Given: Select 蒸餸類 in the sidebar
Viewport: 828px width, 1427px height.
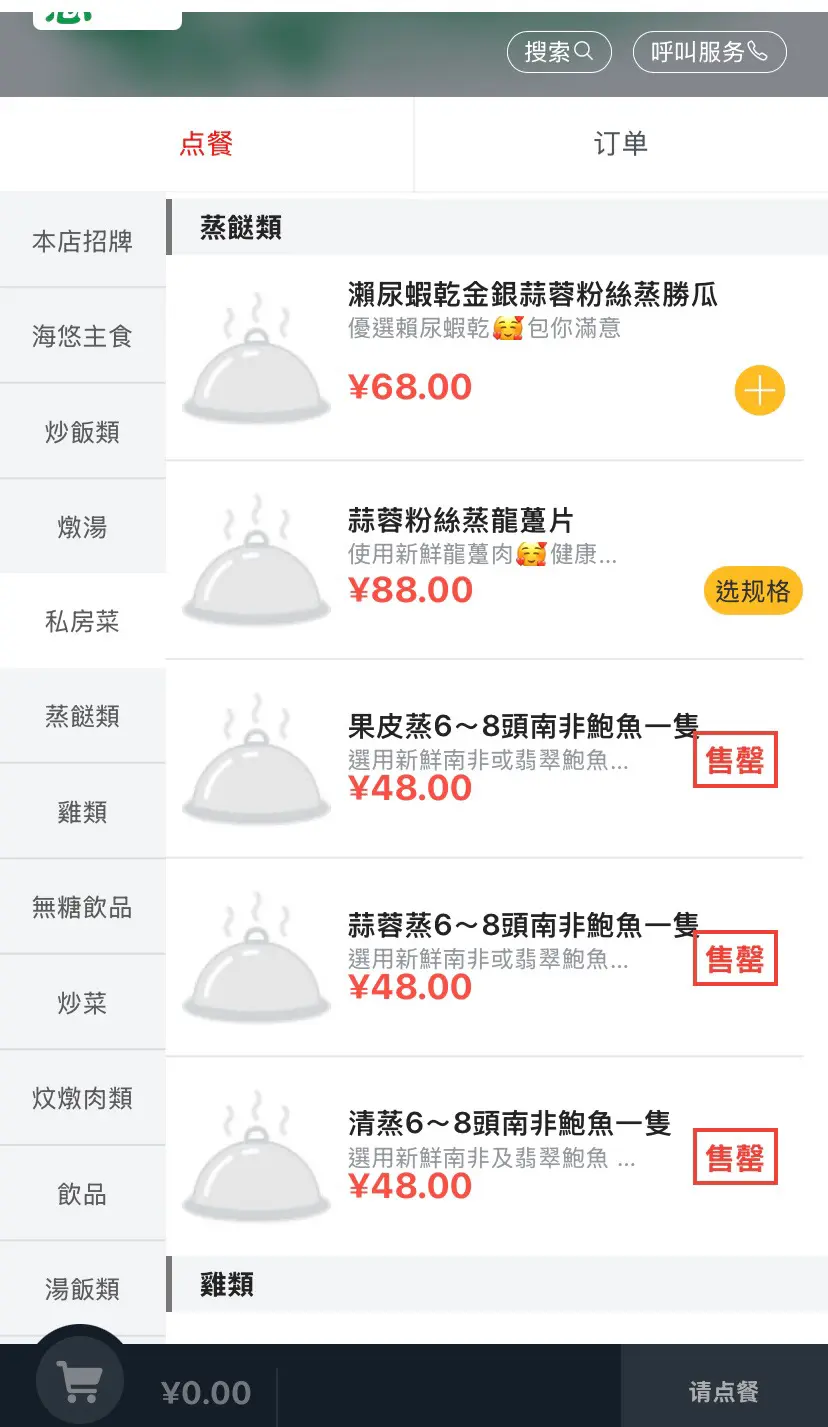Looking at the screenshot, I should coord(82,717).
